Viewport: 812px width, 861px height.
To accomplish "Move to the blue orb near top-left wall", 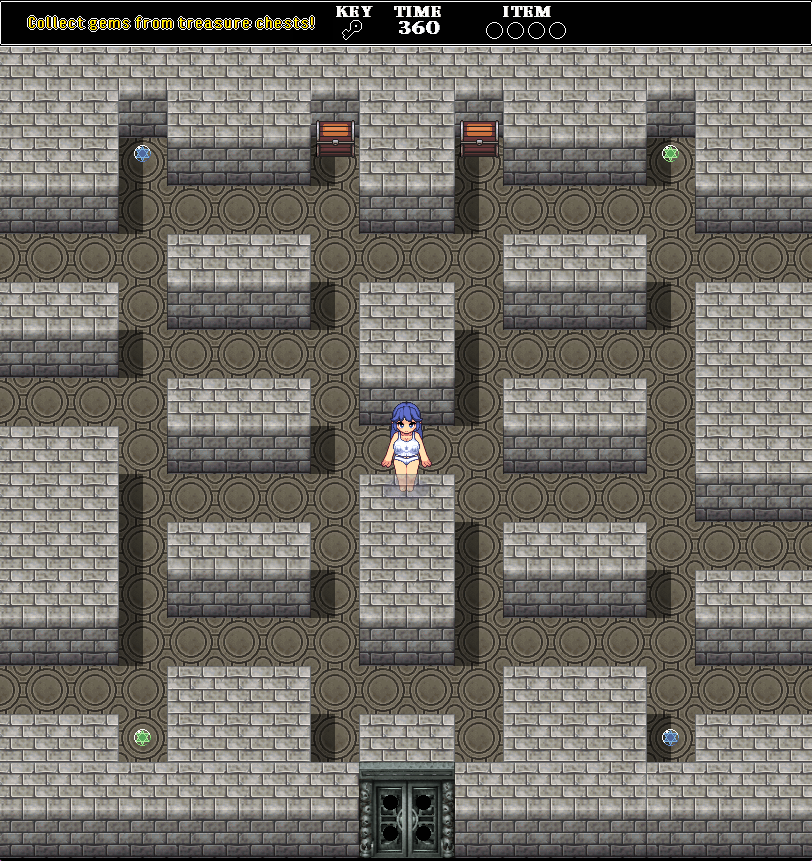I will coord(142,153).
